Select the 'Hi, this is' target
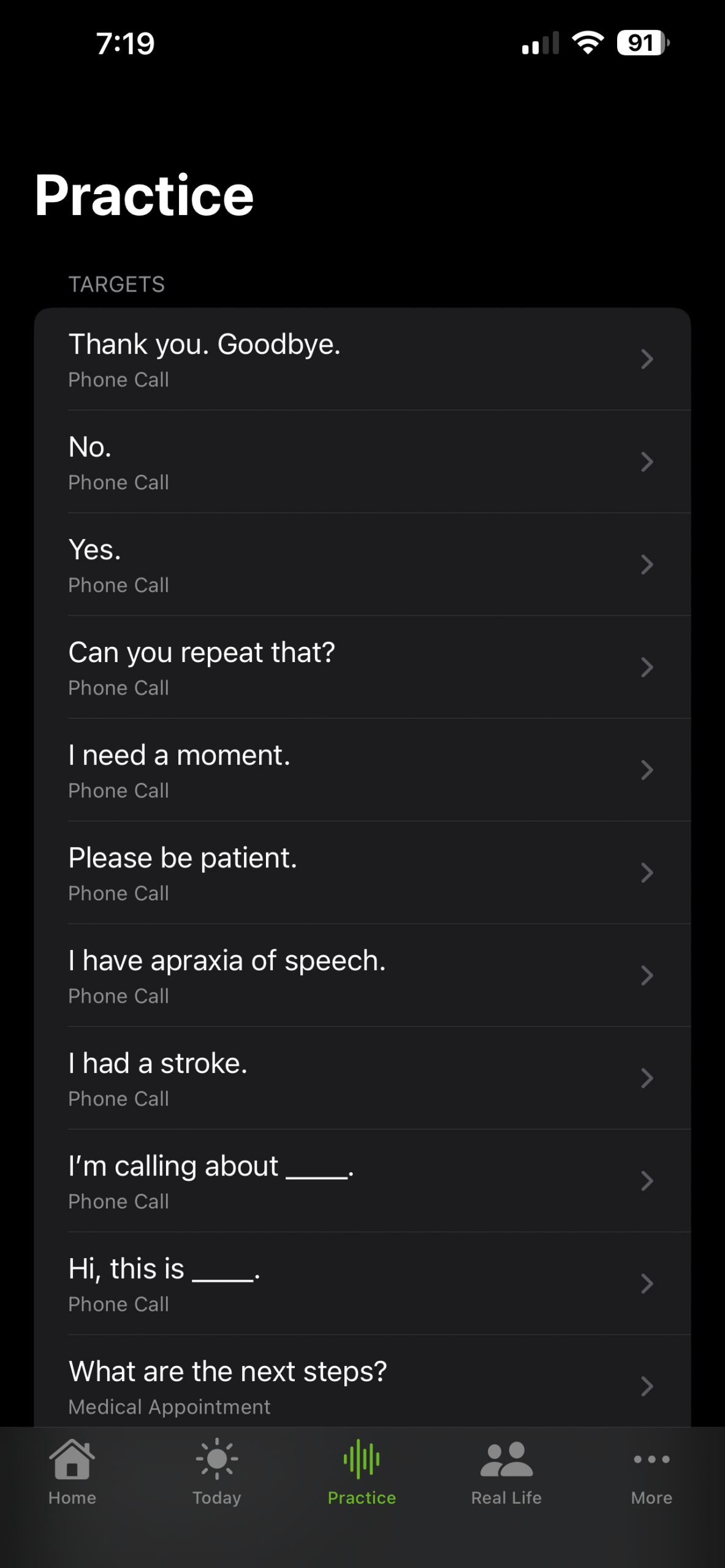 coord(362,1284)
